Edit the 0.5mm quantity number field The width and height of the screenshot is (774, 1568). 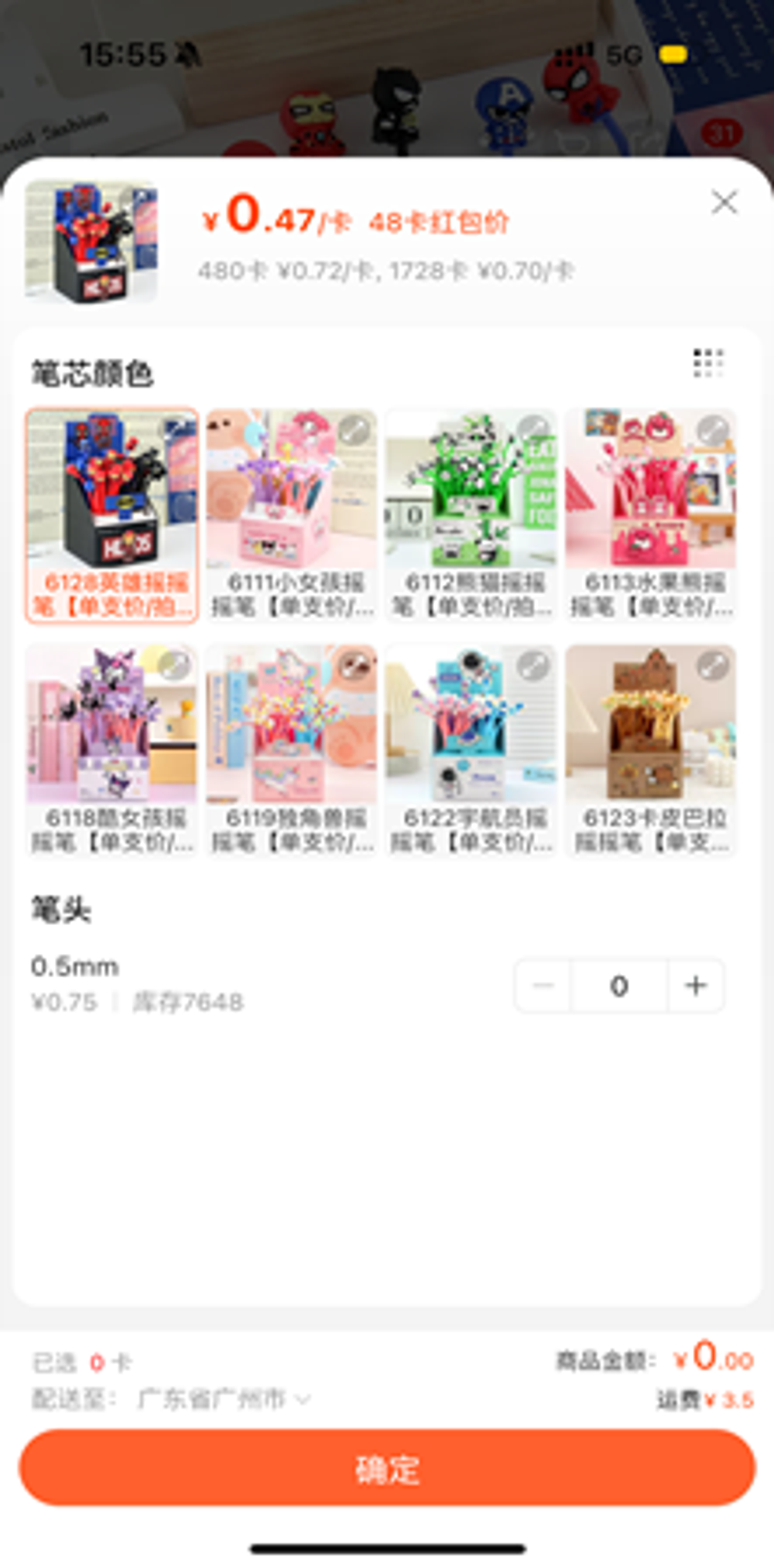coord(618,985)
